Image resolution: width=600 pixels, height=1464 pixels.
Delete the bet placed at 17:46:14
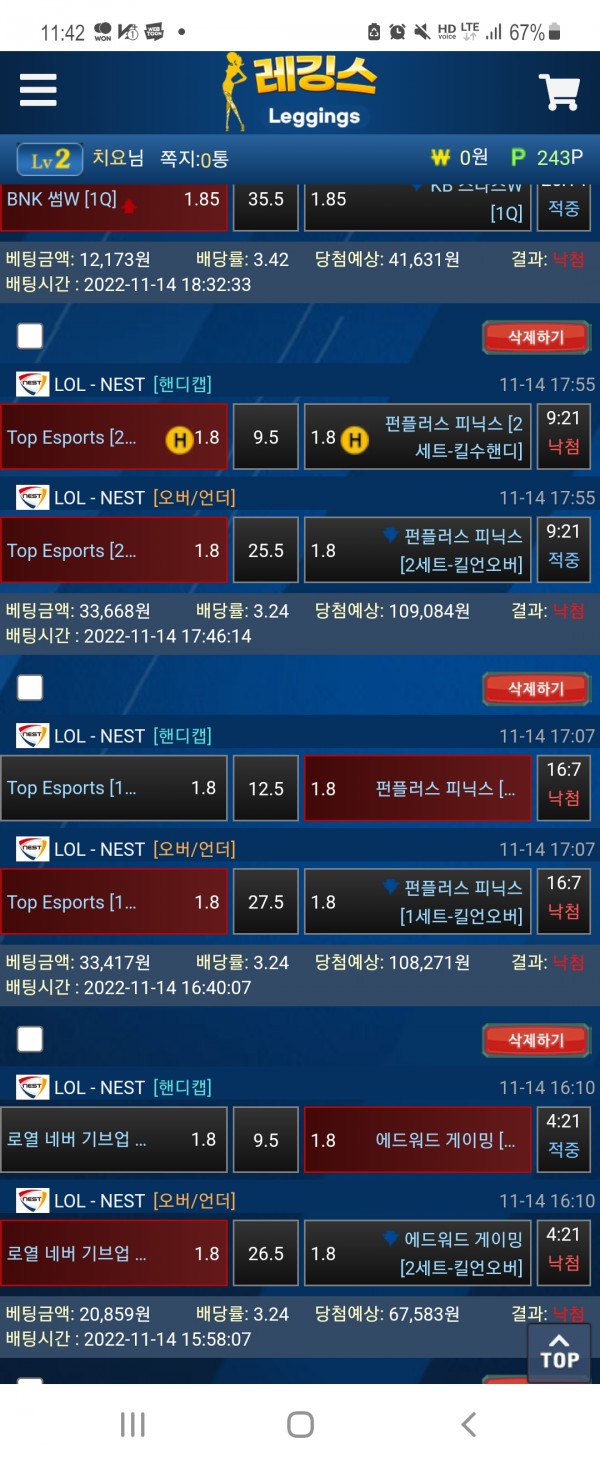coord(536,337)
